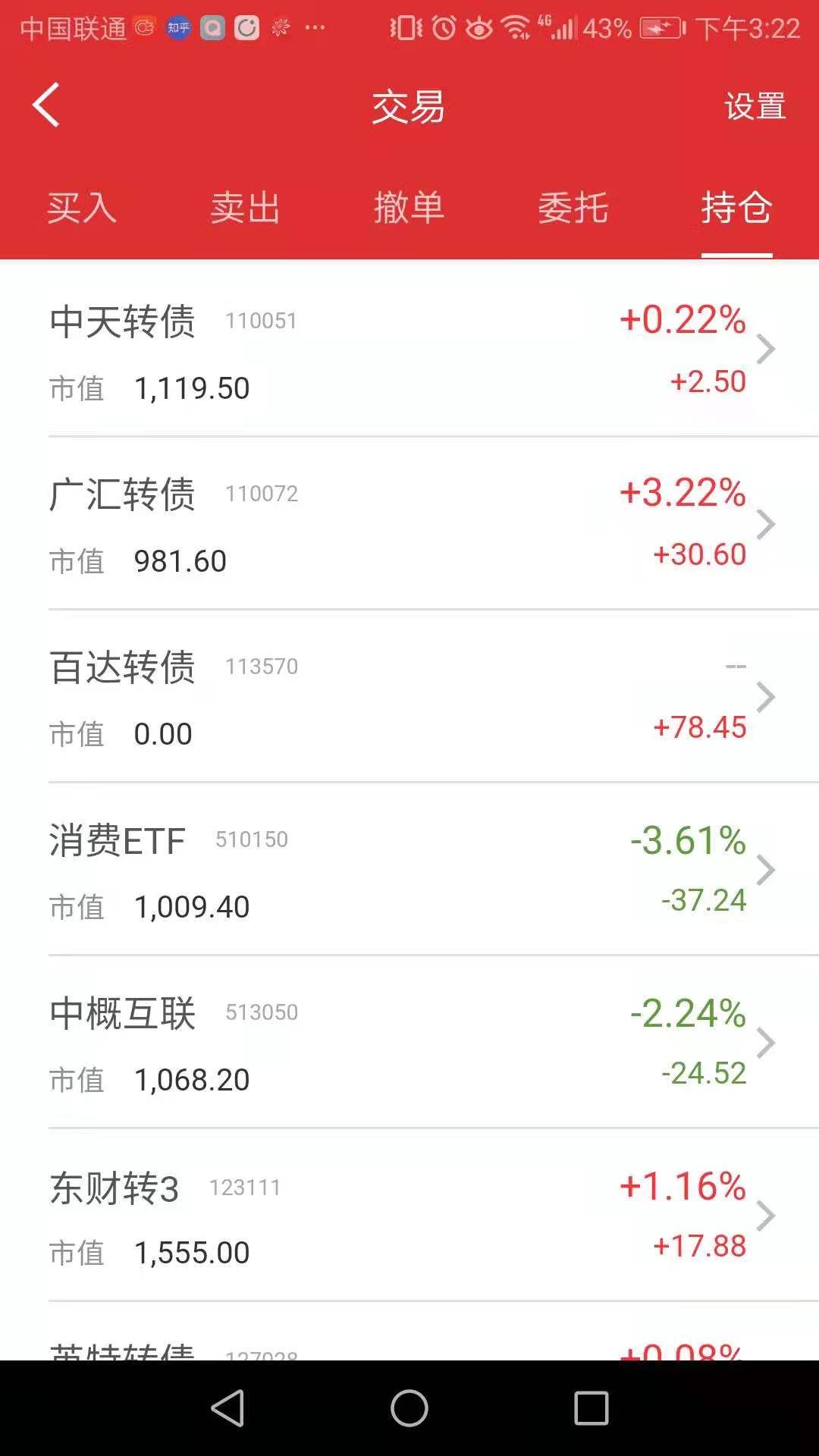This screenshot has width=819, height=1456.
Task: Select the 委托 tab
Action: 573,209
